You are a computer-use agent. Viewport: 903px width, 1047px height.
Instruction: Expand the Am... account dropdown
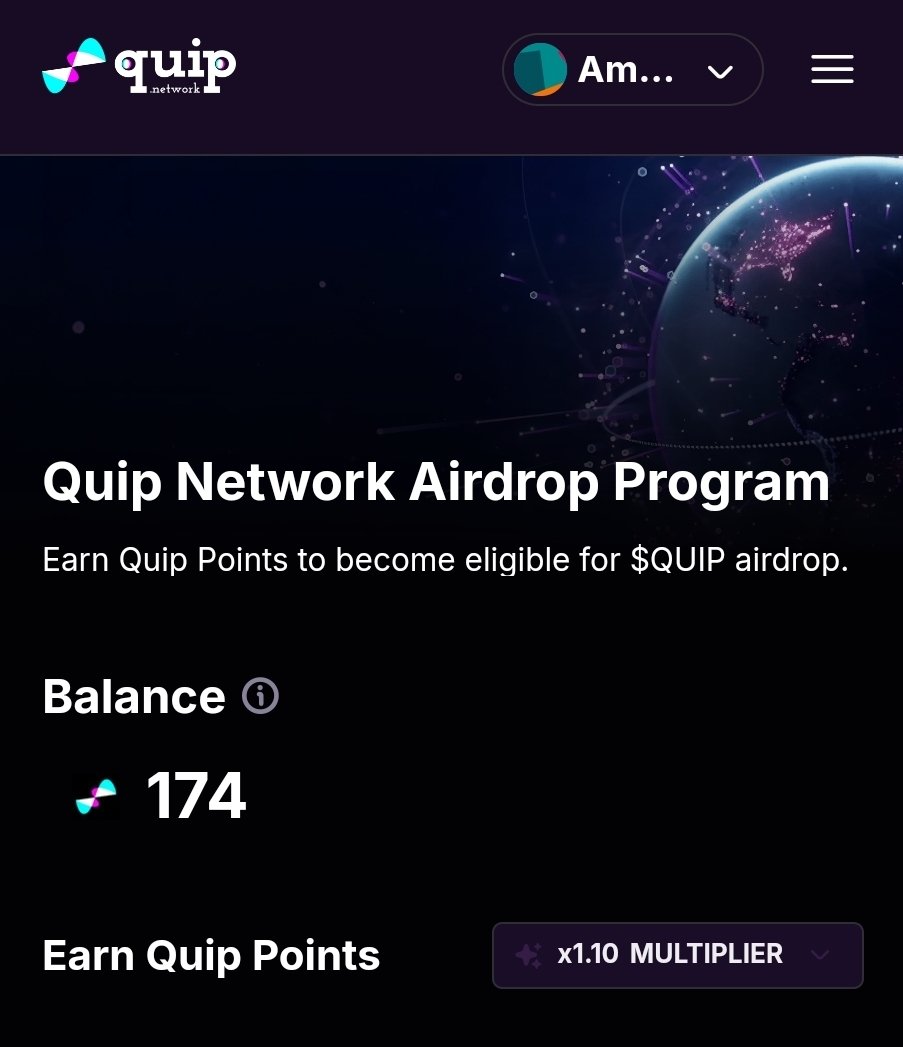coord(631,69)
